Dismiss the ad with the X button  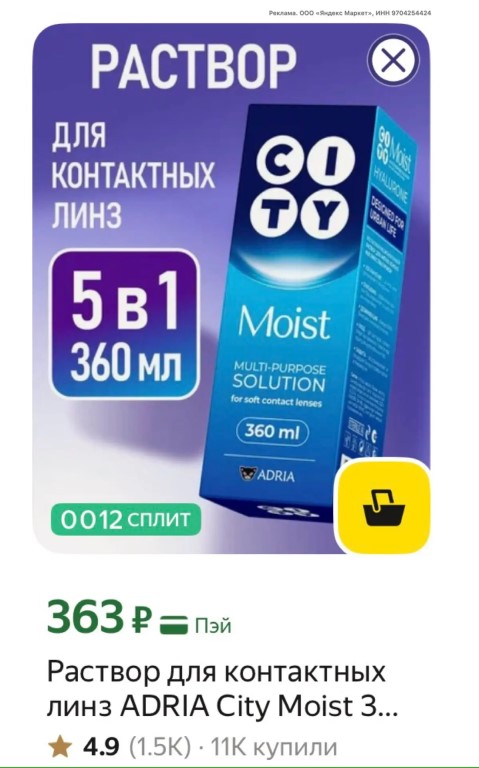coord(393,60)
